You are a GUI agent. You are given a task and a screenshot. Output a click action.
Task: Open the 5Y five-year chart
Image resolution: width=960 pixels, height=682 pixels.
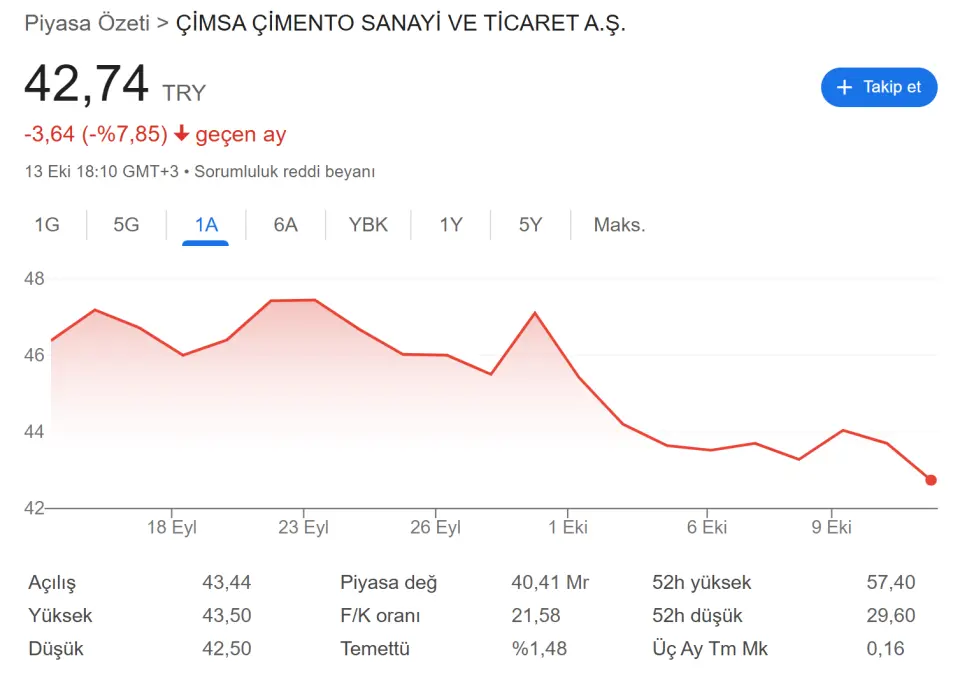530,225
